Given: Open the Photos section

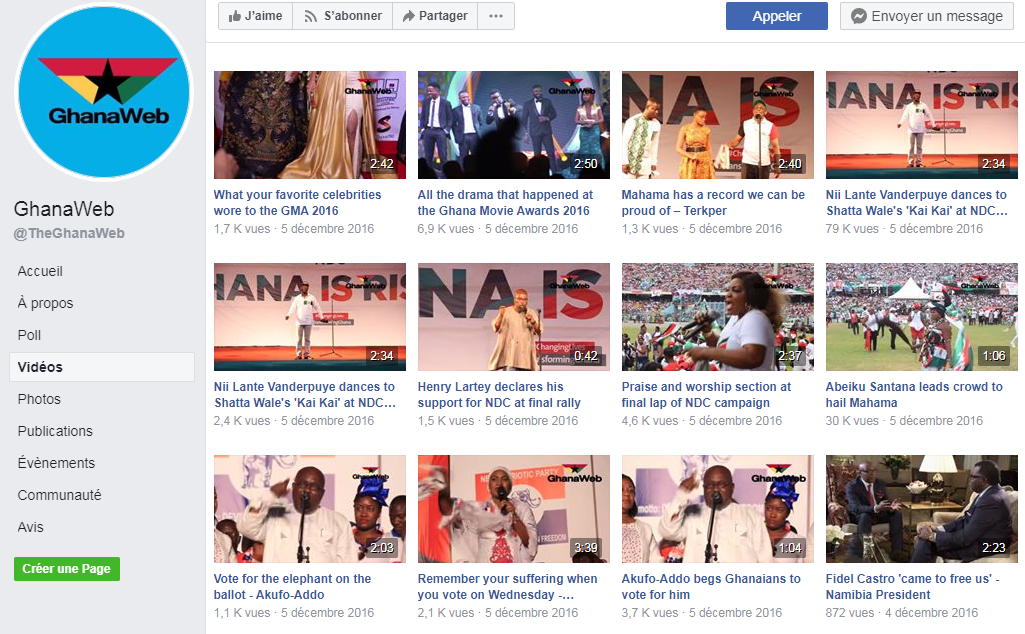Looking at the screenshot, I should click(x=39, y=399).
